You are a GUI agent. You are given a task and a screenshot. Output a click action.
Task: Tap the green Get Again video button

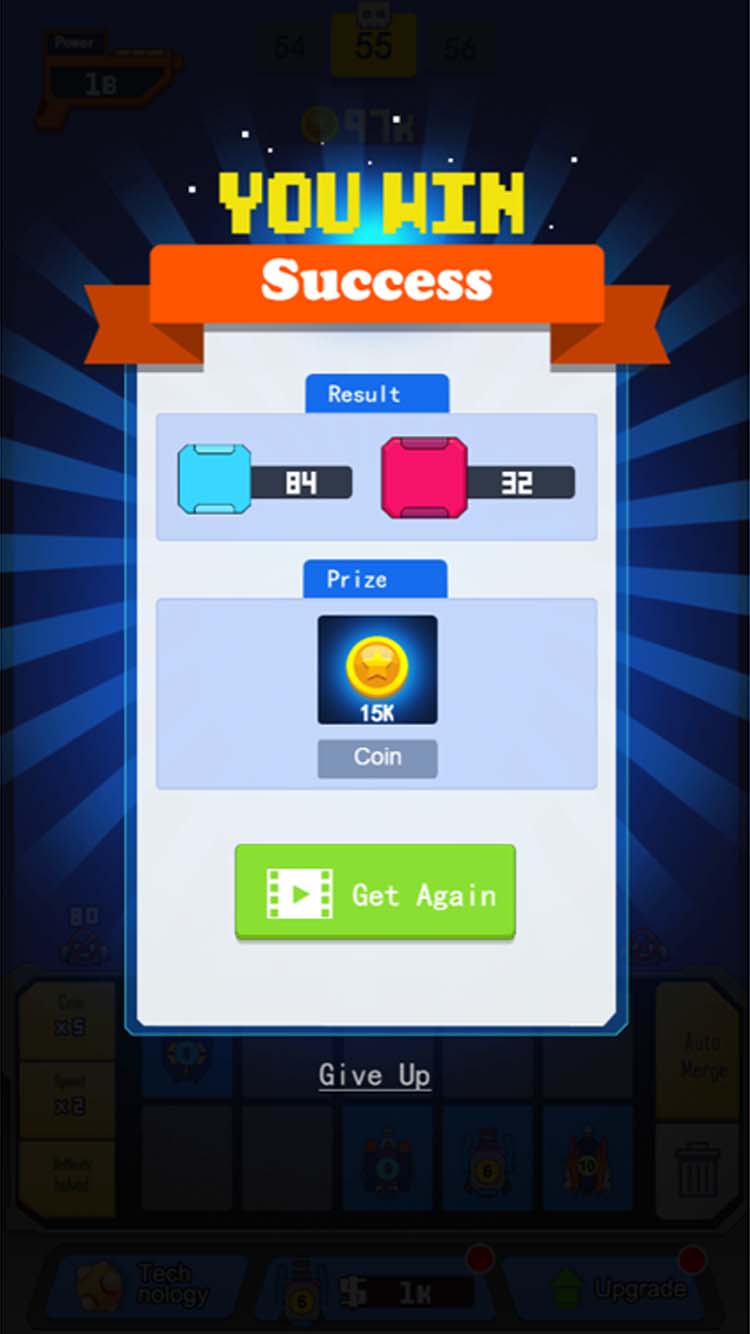point(375,892)
